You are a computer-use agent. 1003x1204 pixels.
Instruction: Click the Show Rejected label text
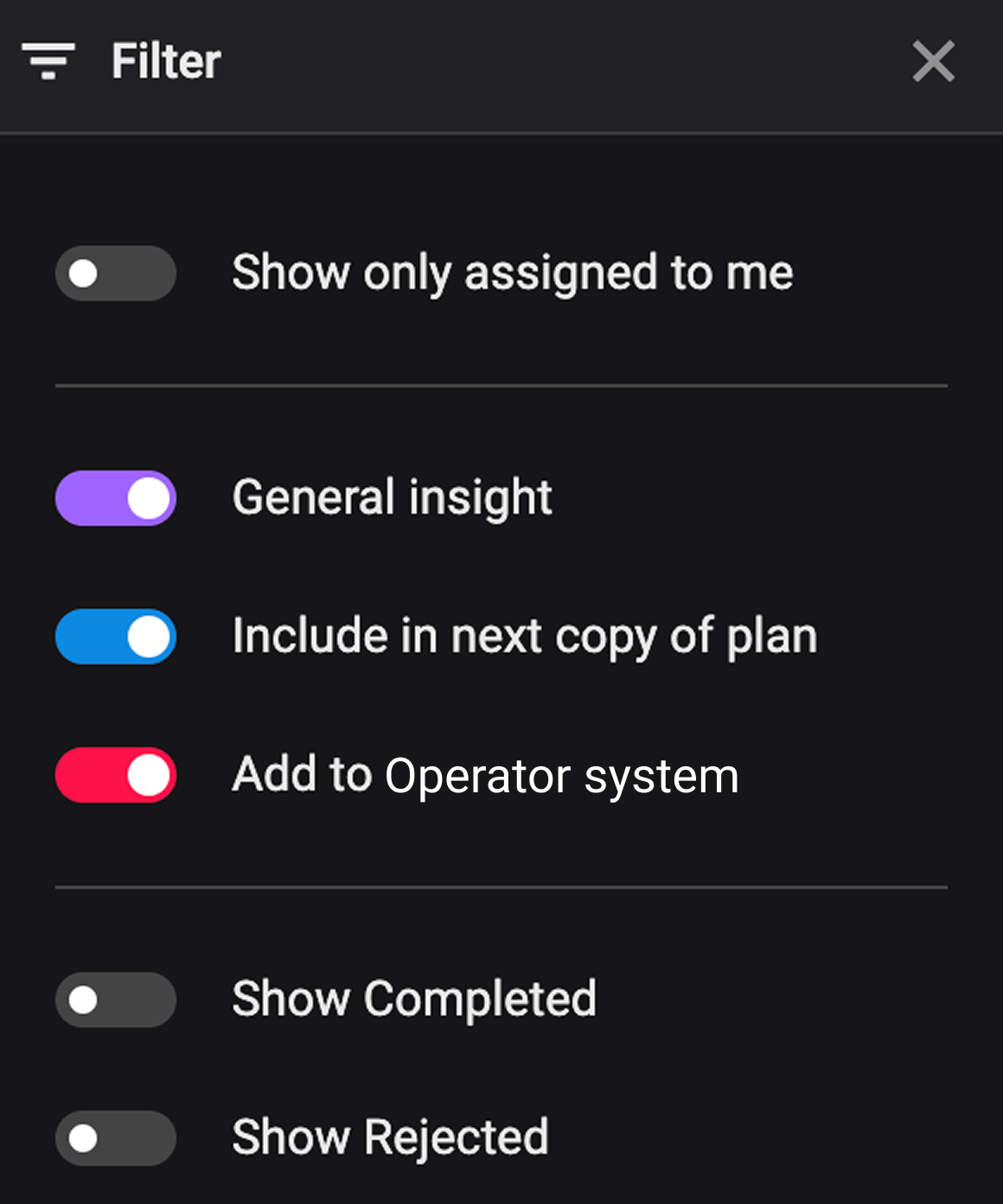click(x=389, y=1138)
